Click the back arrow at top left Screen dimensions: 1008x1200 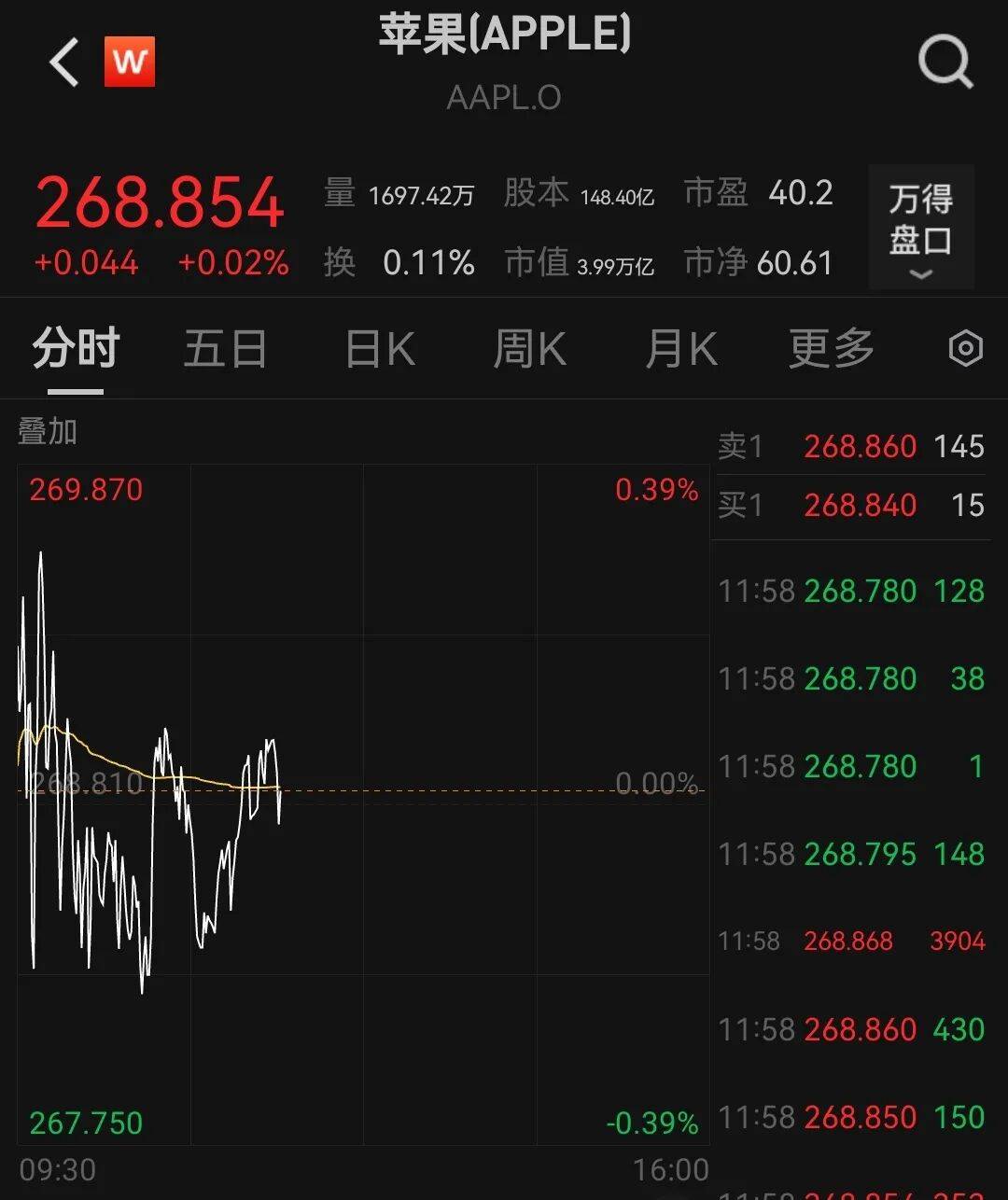pyautogui.click(x=62, y=63)
